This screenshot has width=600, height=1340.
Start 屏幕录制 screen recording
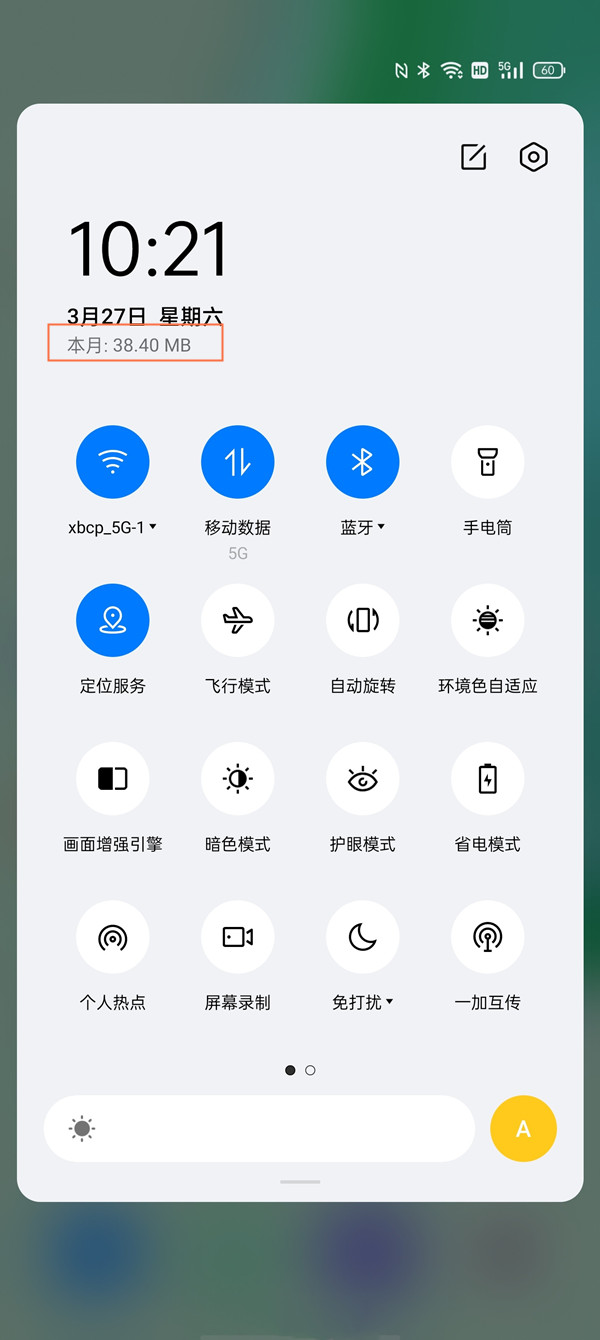point(238,937)
